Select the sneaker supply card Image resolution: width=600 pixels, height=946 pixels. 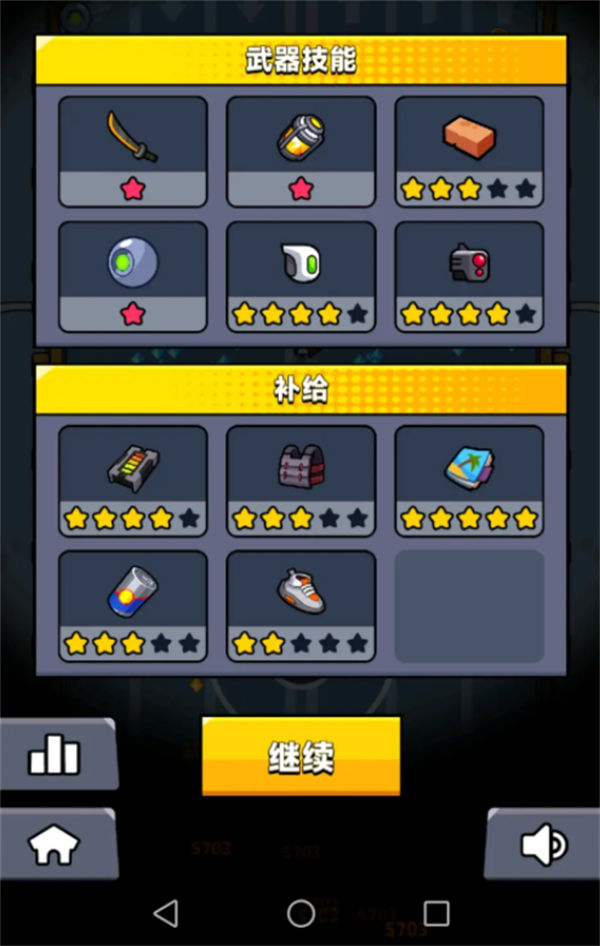tap(301, 606)
